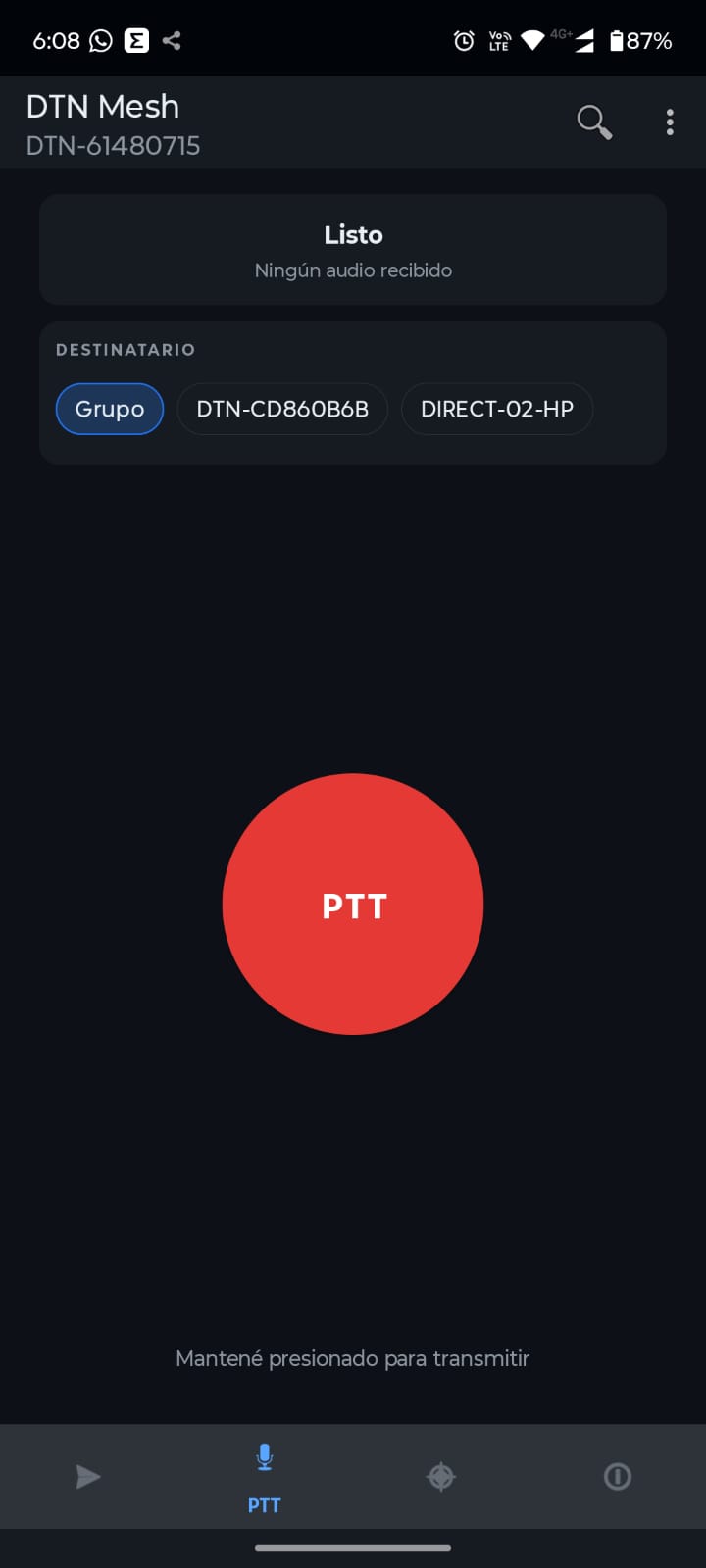Image resolution: width=706 pixels, height=1568 pixels.
Task: Tap the red PTT transmit button
Action: pyautogui.click(x=353, y=905)
